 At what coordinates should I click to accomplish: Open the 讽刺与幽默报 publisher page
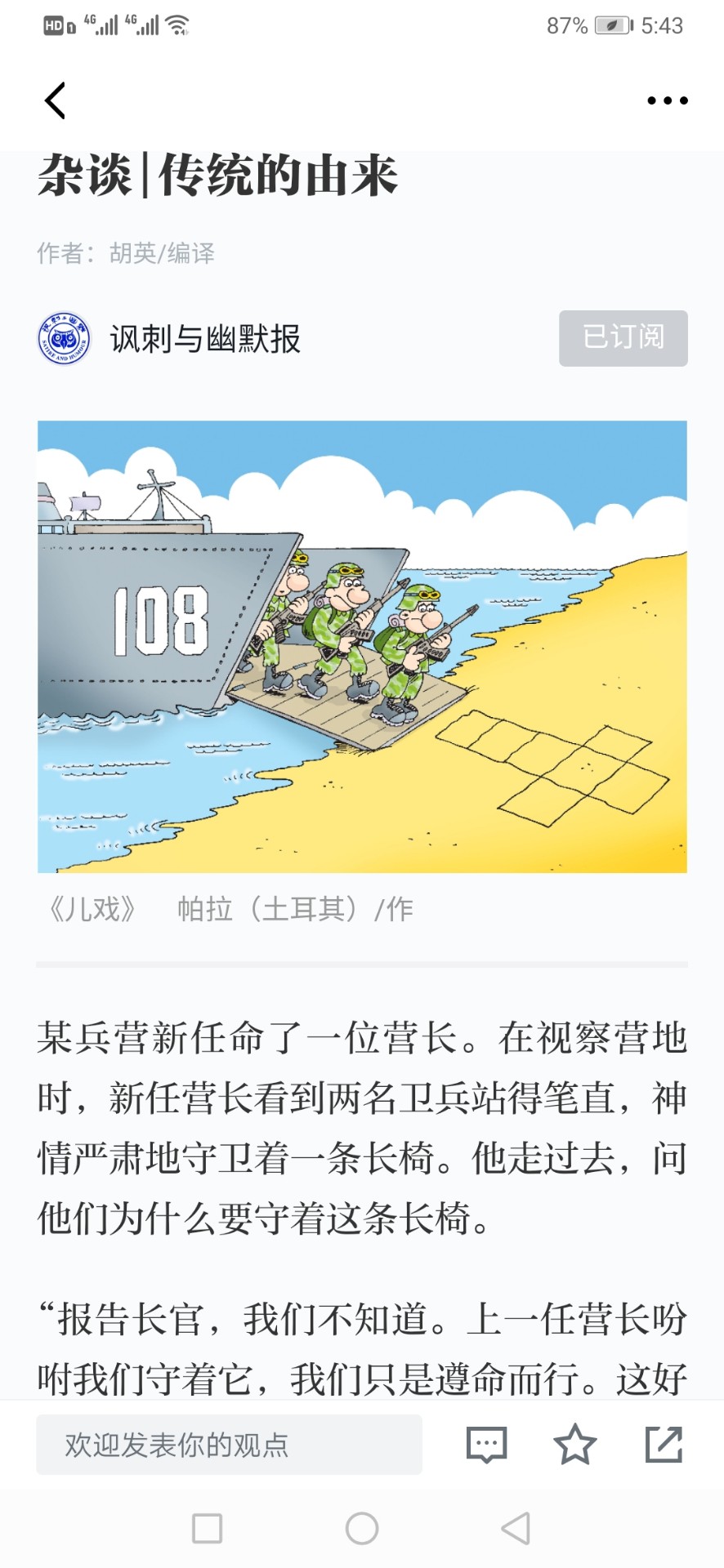coord(205,338)
